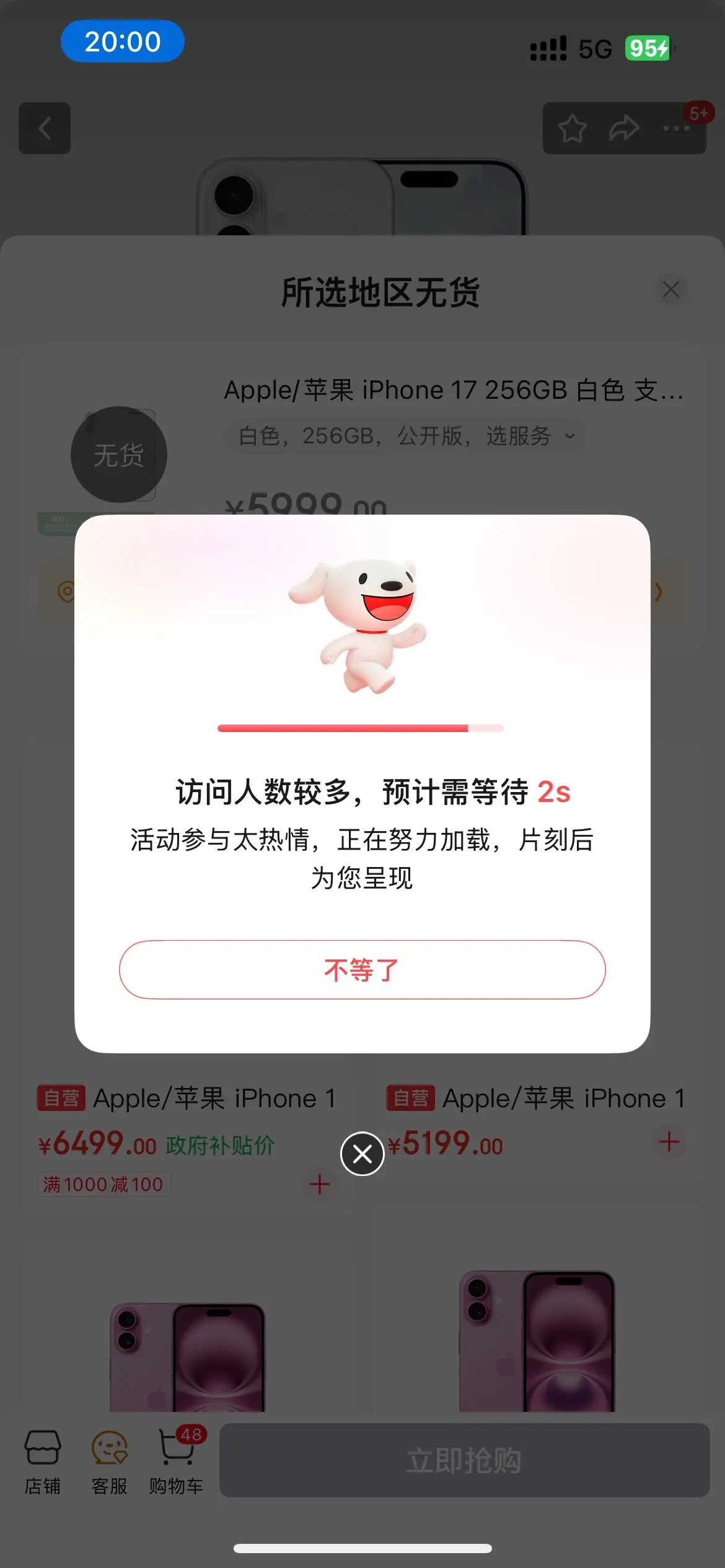Screen dimensions: 725x1568
Task: Tap the star icon to favorite this product
Action: (573, 129)
